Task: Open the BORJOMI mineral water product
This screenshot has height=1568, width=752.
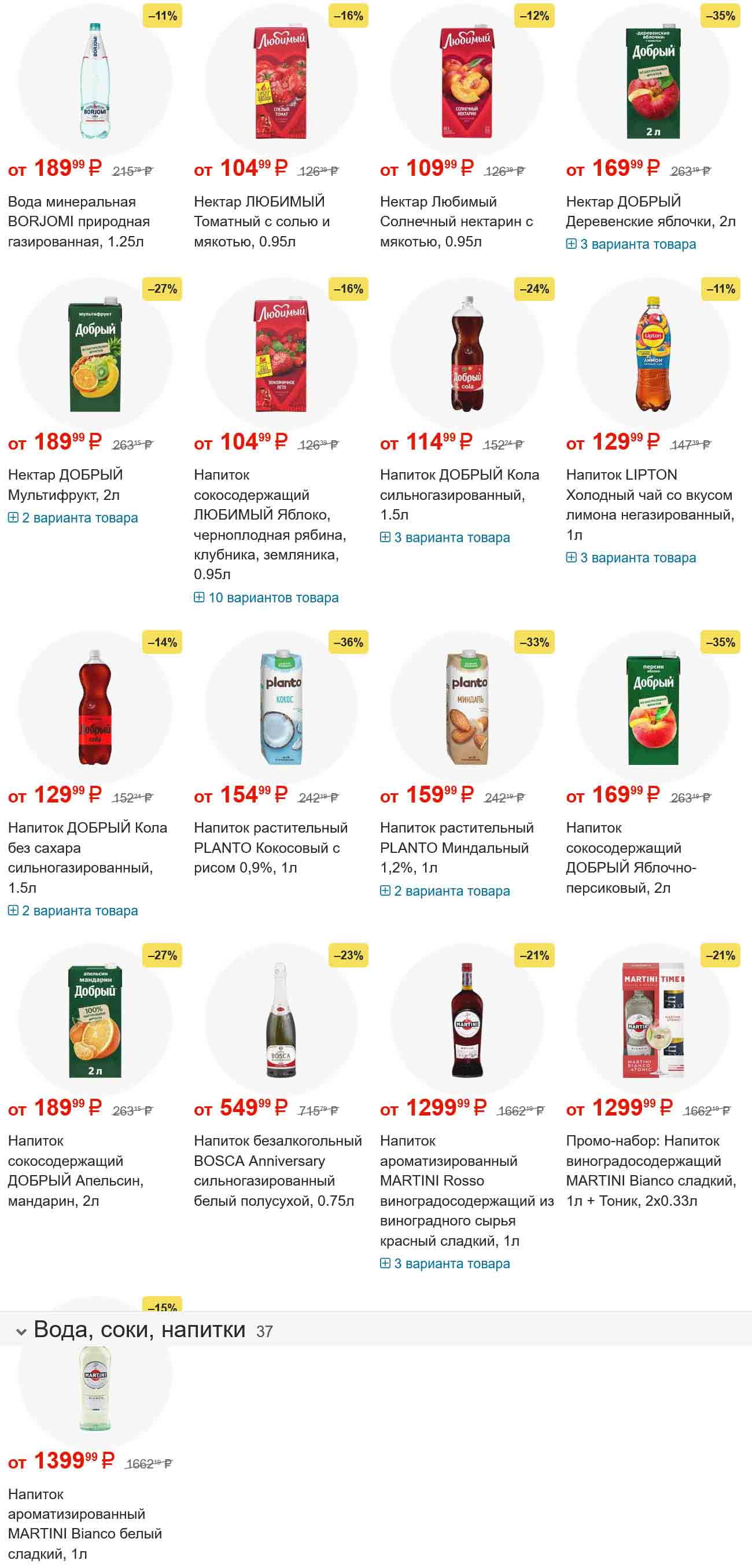Action: click(79, 221)
